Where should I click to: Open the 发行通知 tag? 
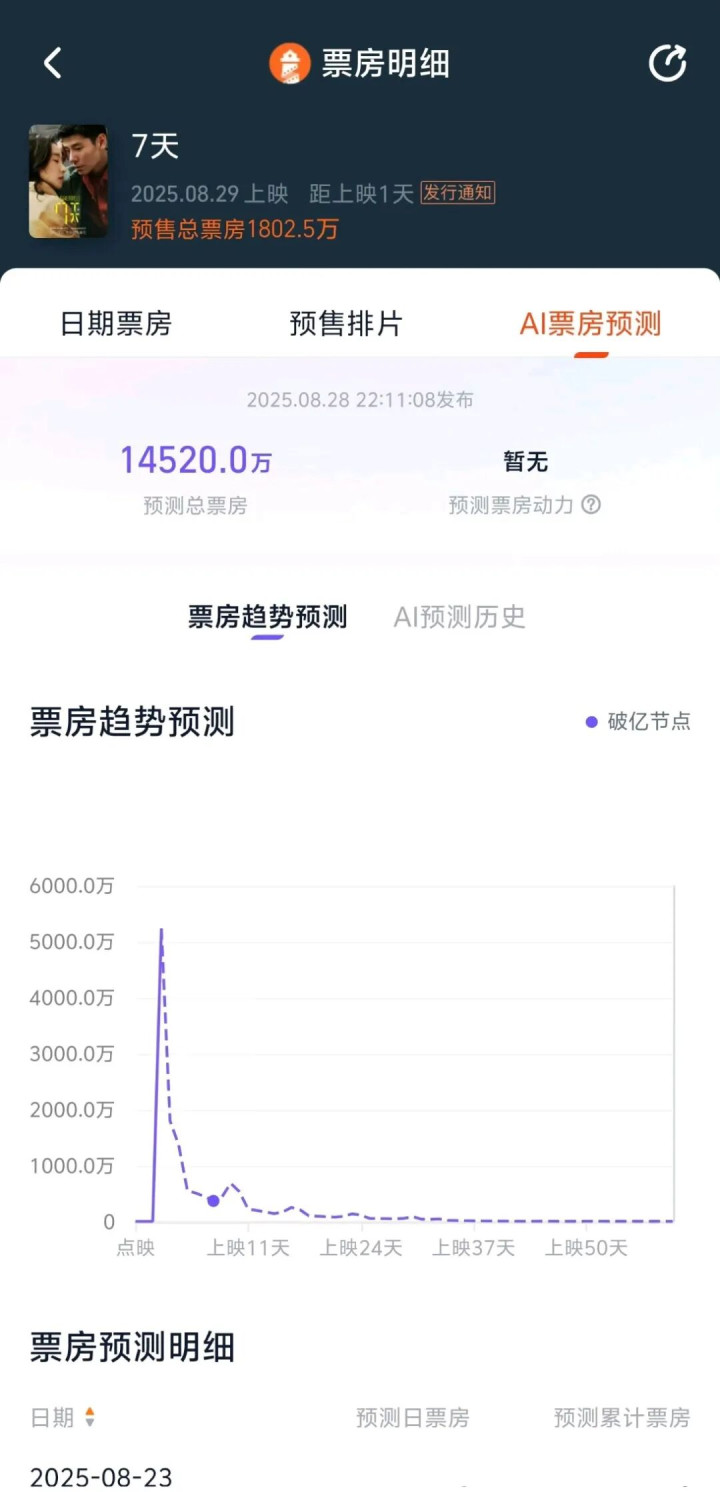pyautogui.click(x=457, y=193)
